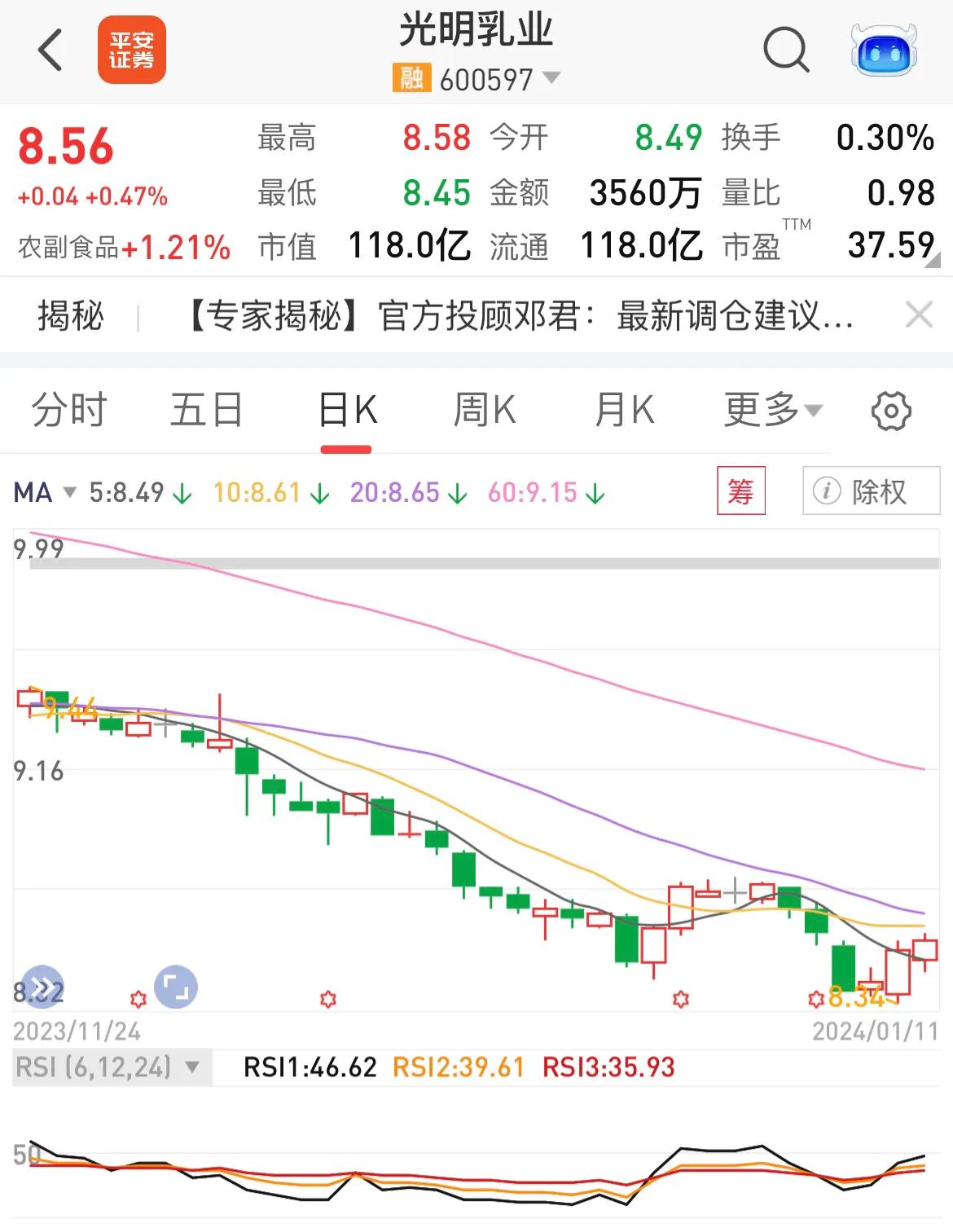The height and width of the screenshot is (1232, 953).
Task: Toggle the 筹 chip distribution button
Action: click(x=740, y=491)
